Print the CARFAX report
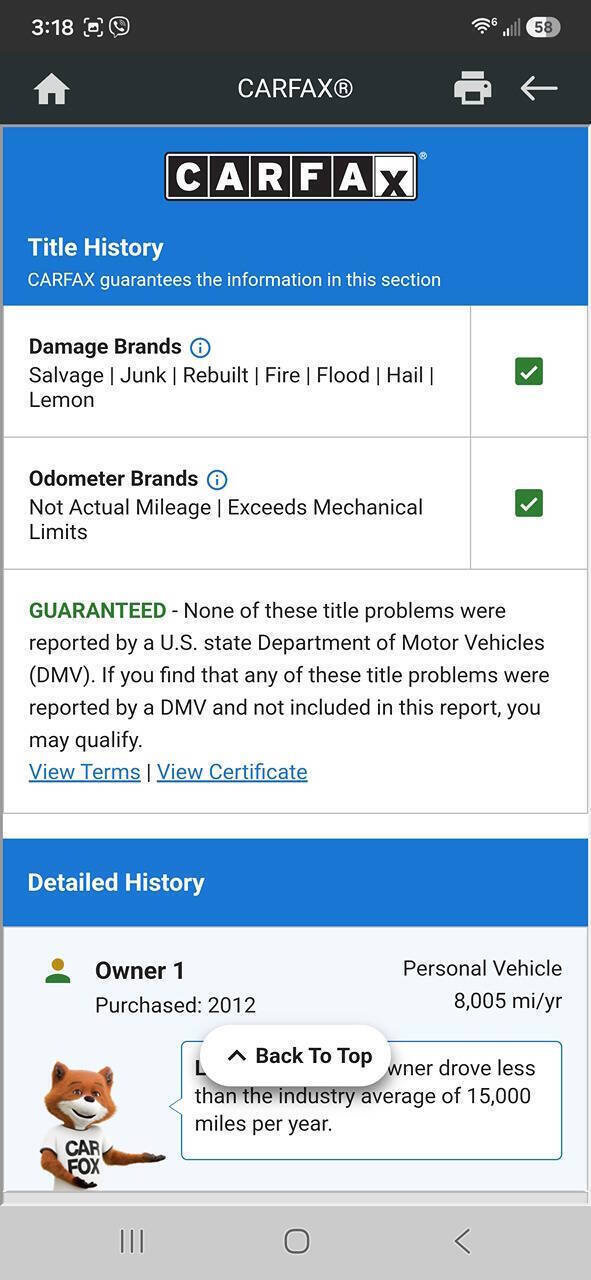The height and width of the screenshot is (1280, 591). pyautogui.click(x=472, y=89)
